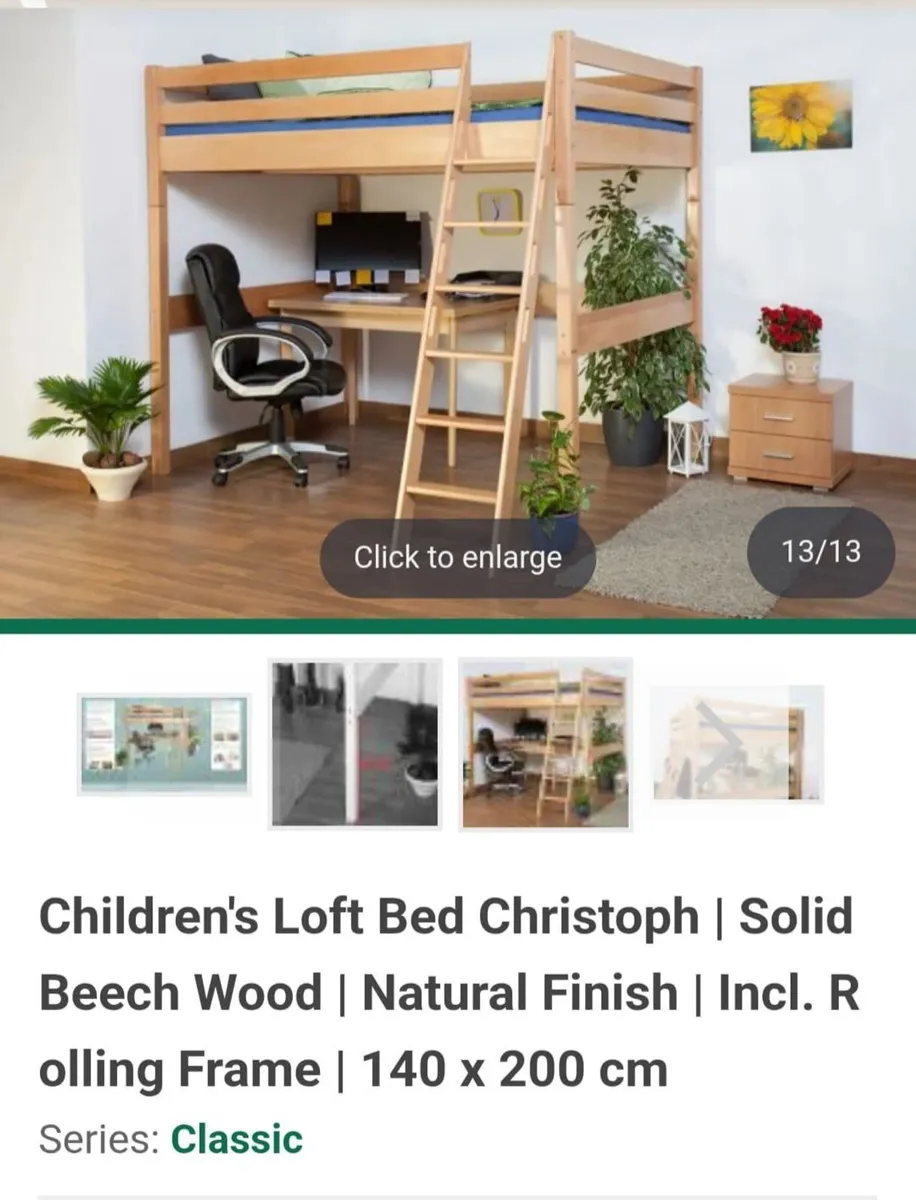Image resolution: width=916 pixels, height=1200 pixels.
Task: Click the "Children's Loft Bed Christoph" heading
Action: click(x=445, y=915)
